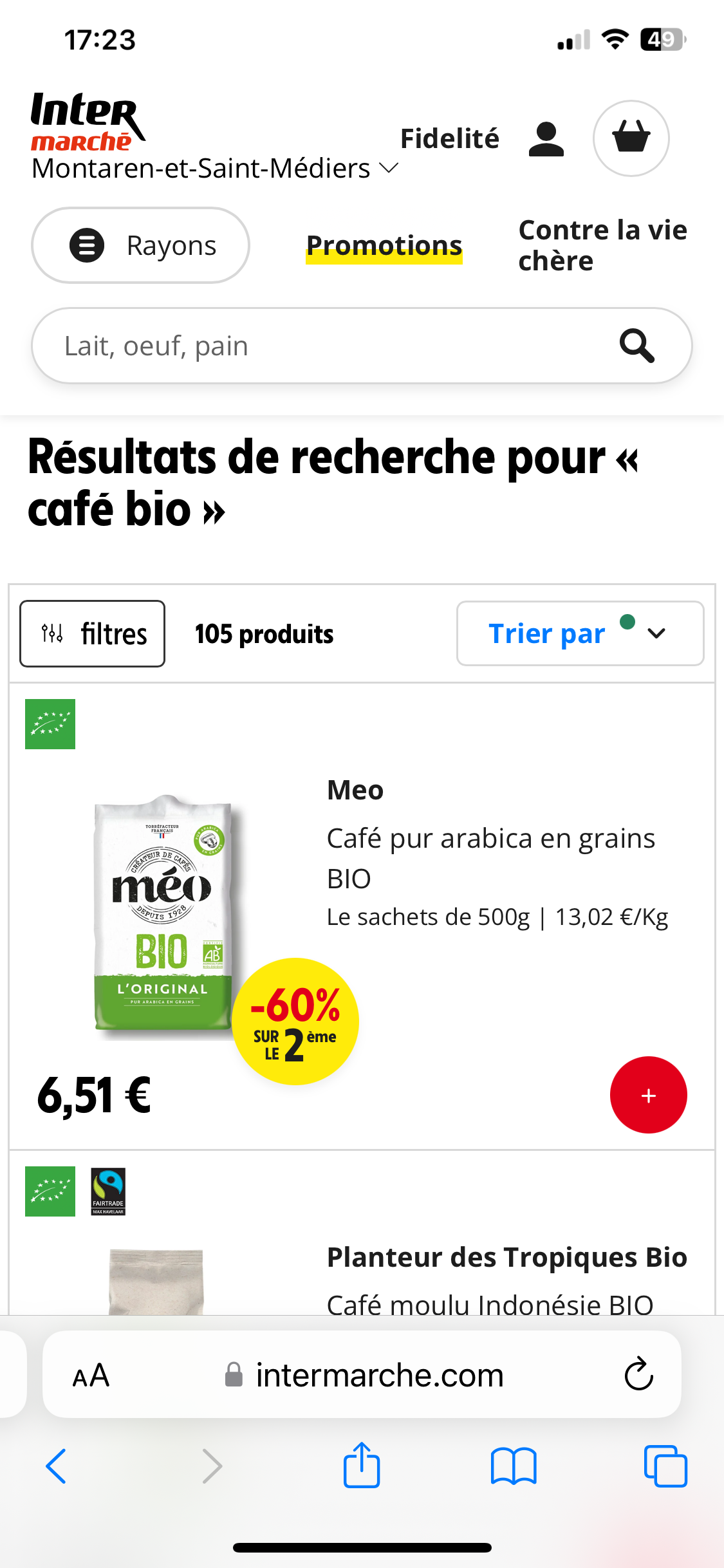Add Meo café en grains to basket
Image resolution: width=724 pixels, height=1568 pixels.
coord(648,1095)
